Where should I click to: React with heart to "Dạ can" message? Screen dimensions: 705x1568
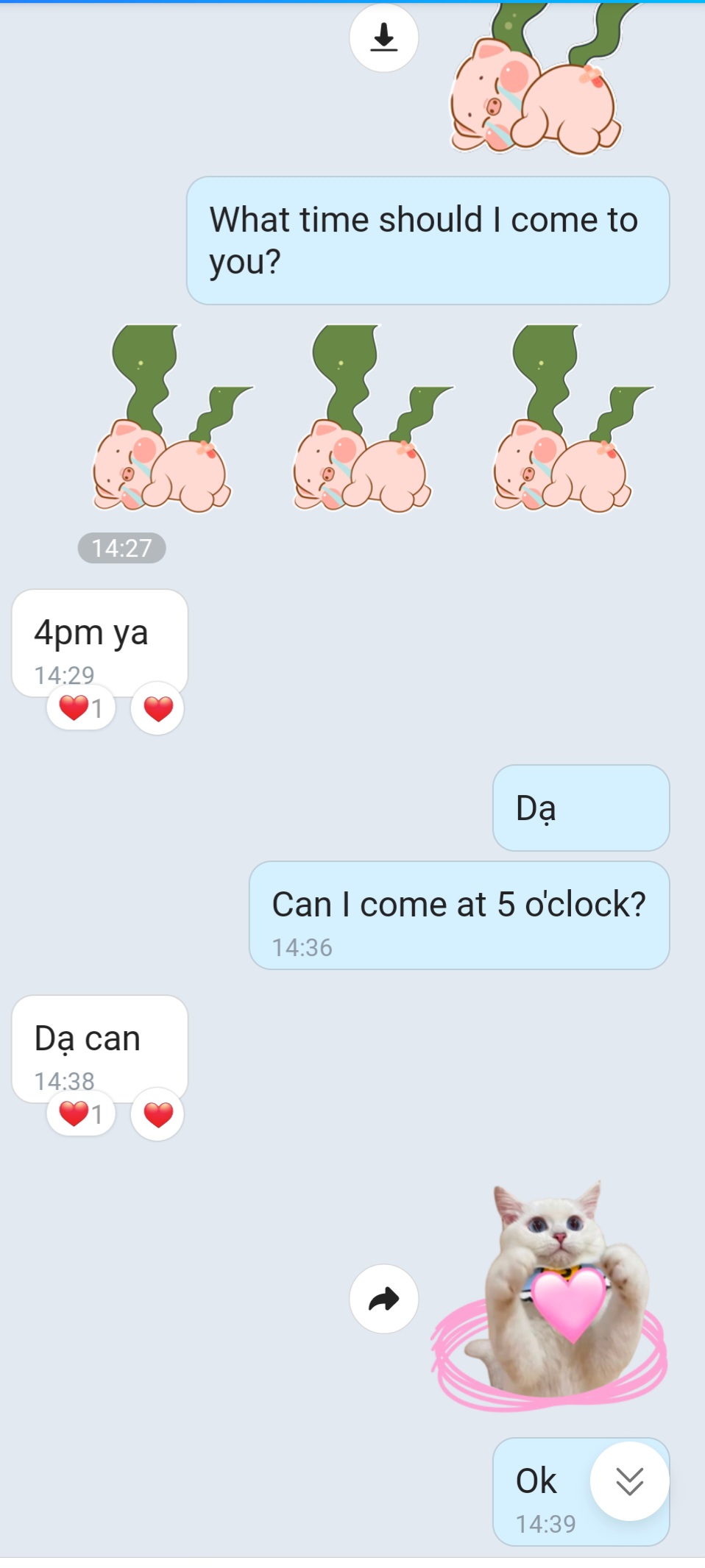click(157, 1114)
